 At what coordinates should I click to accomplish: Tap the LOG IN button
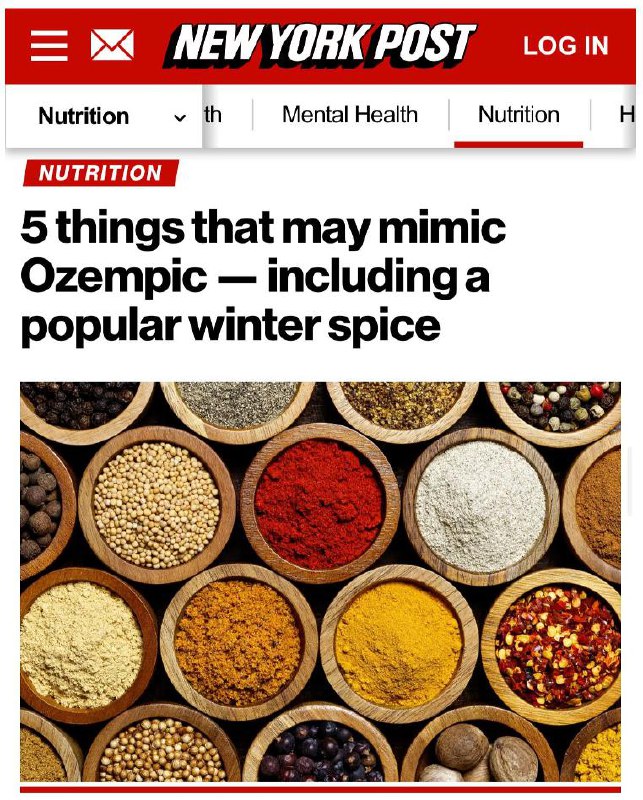[x=565, y=46]
